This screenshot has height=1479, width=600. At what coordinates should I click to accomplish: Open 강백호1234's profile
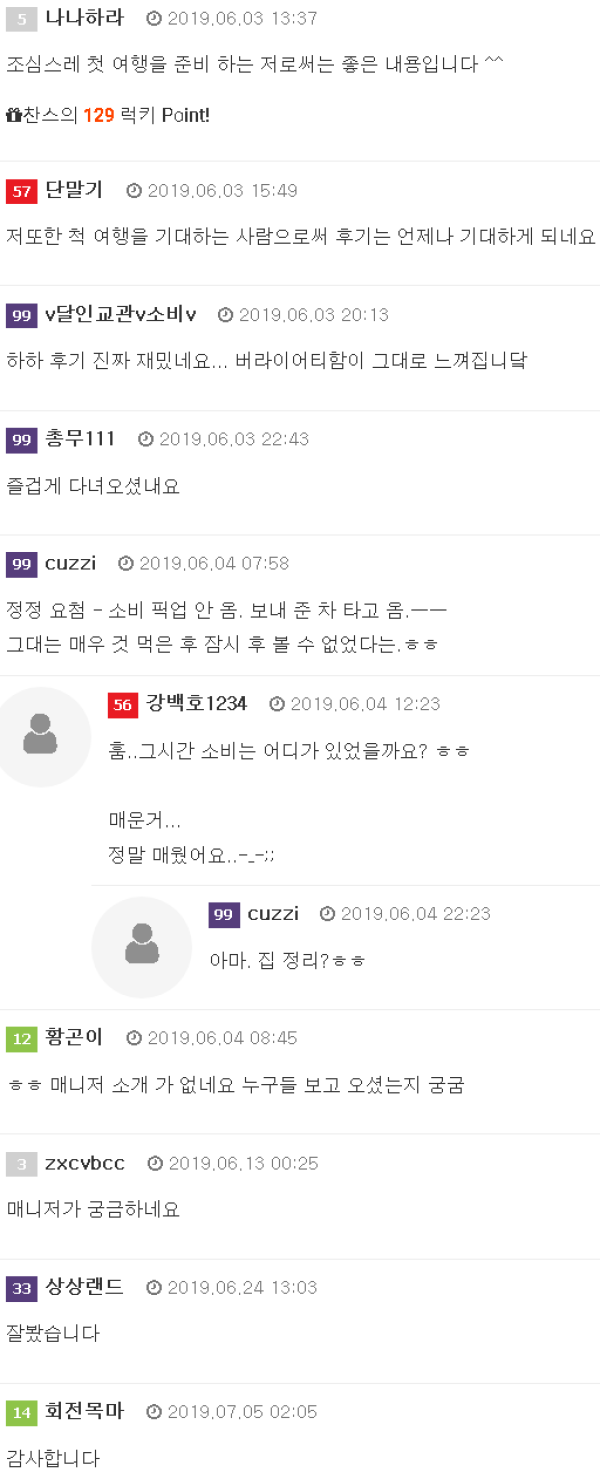coord(196,704)
